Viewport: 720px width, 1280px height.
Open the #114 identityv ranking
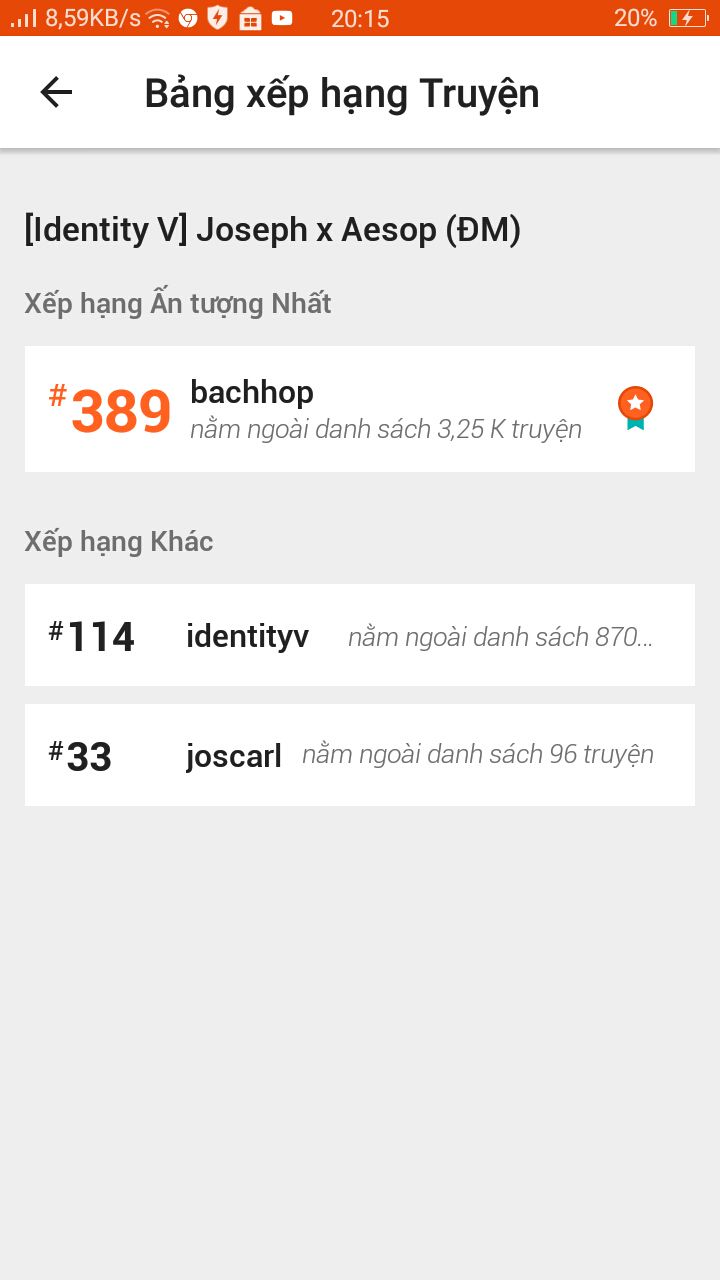point(359,636)
